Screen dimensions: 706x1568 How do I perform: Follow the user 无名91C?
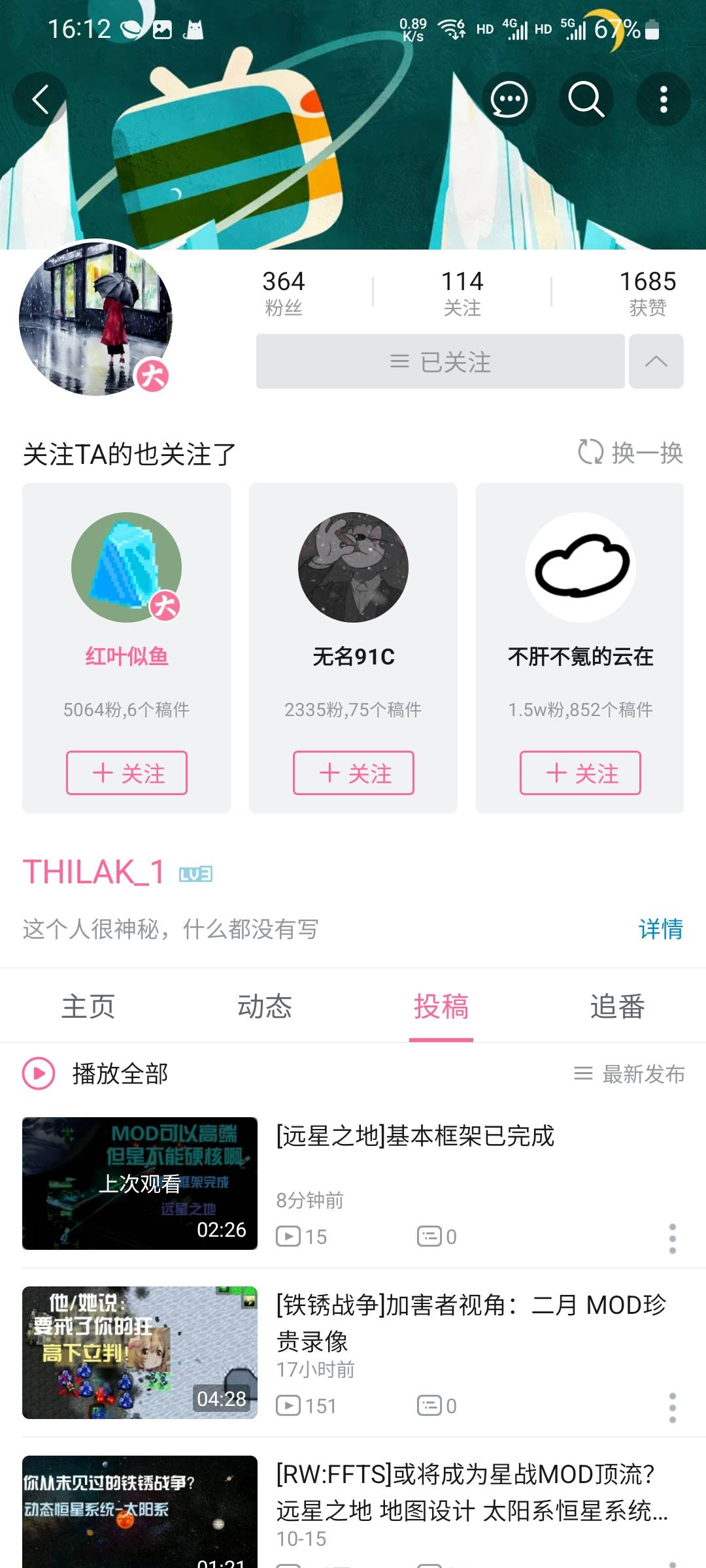click(354, 773)
